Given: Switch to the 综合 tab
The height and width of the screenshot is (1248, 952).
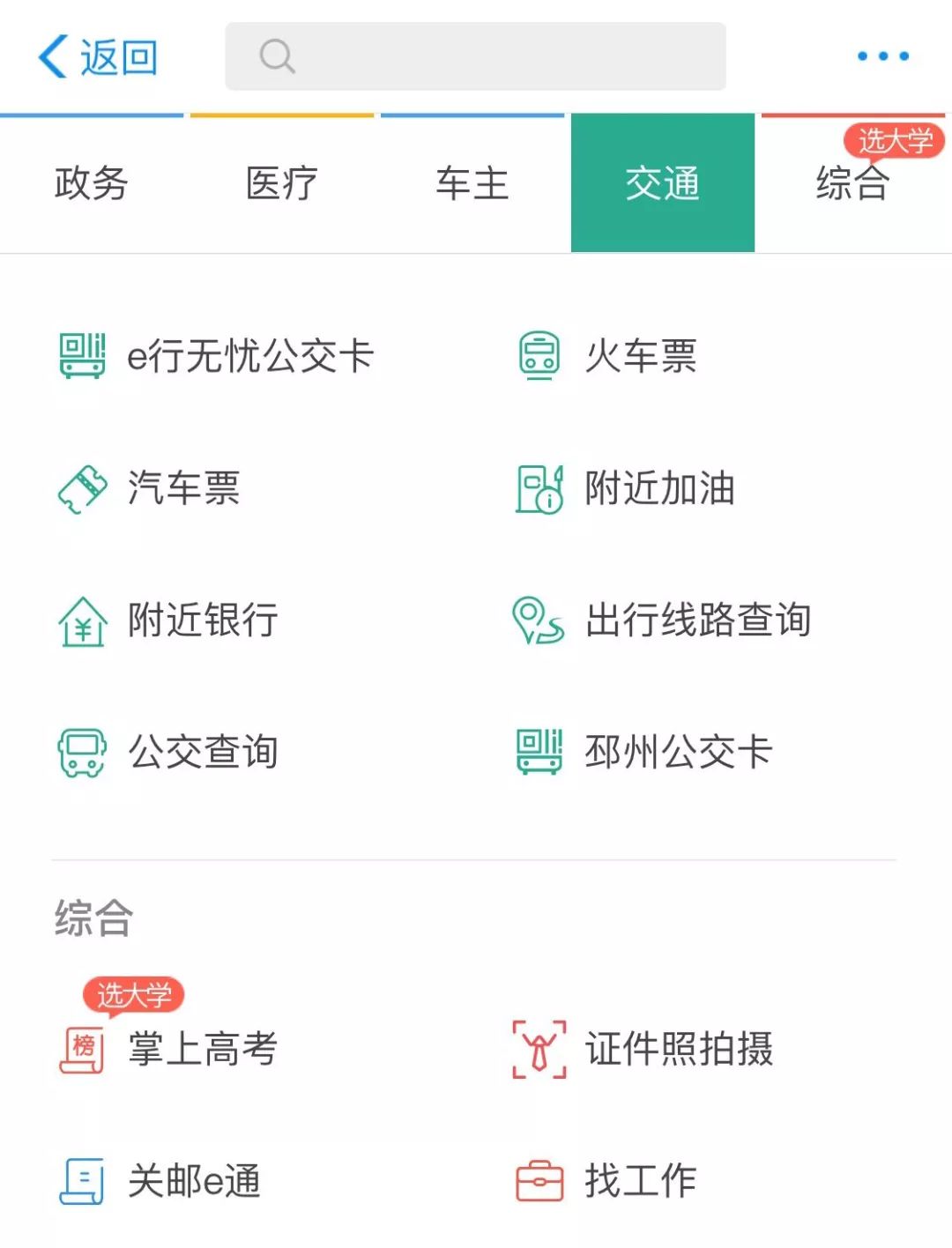Looking at the screenshot, I should 851,184.
